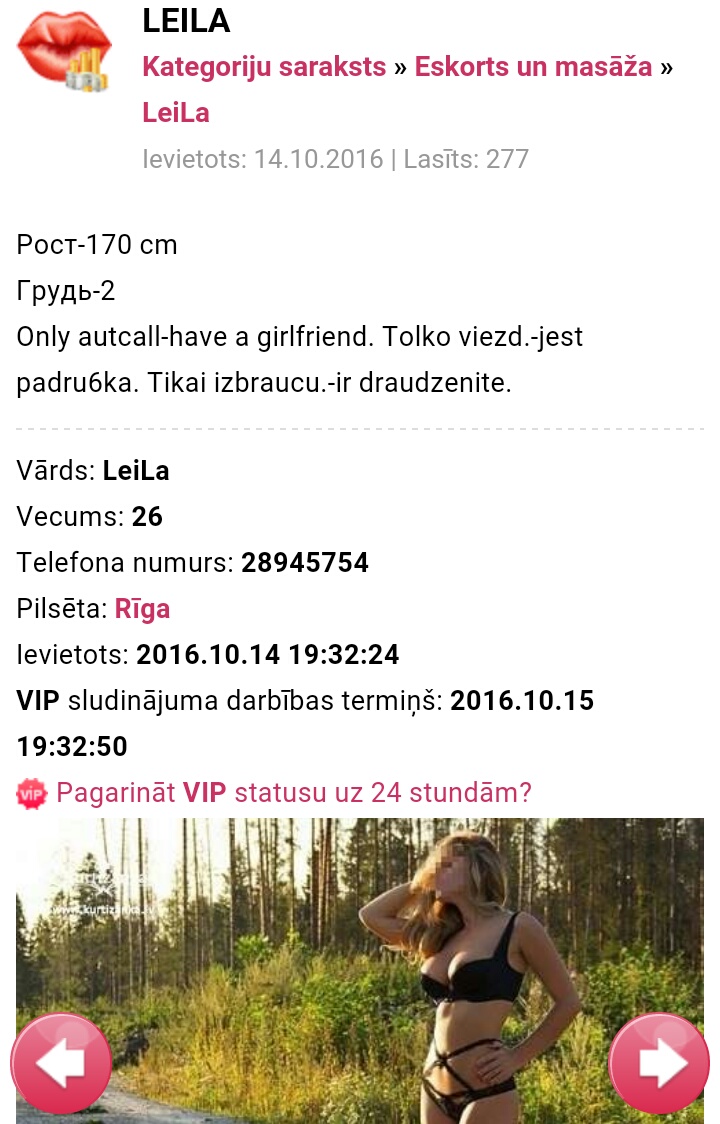This screenshot has width=720, height=1124.
Task: Open the LeiLa breadcrumb link
Action: click(x=176, y=112)
